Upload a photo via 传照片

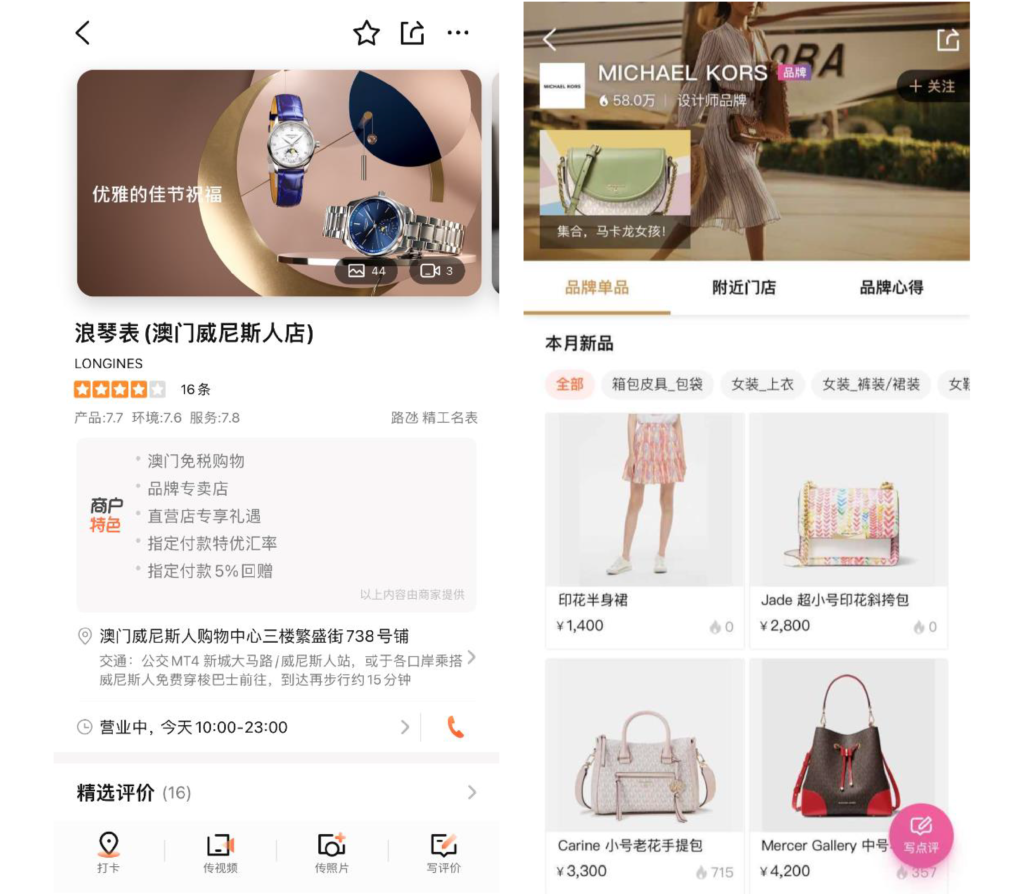(x=331, y=851)
